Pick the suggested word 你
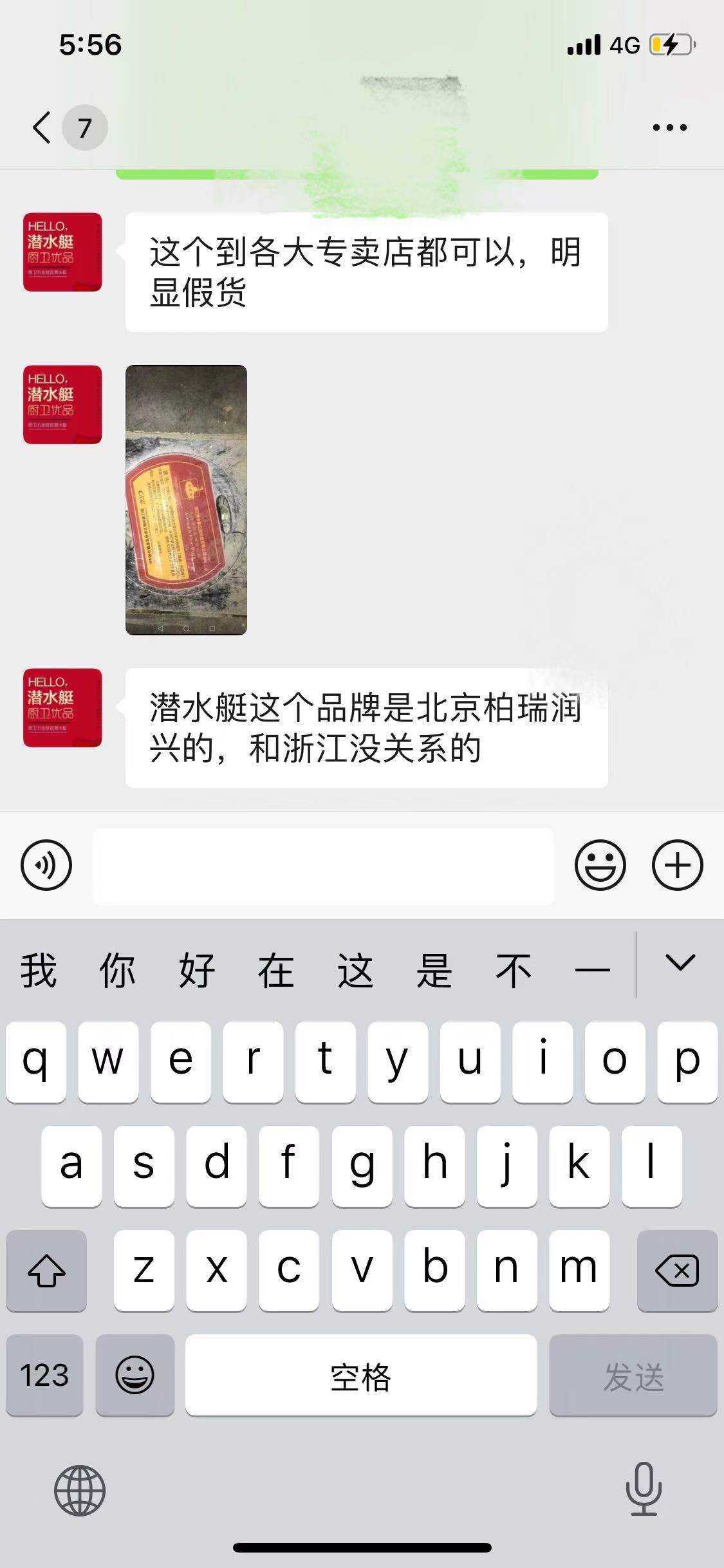Image resolution: width=724 pixels, height=1568 pixels. 117,971
